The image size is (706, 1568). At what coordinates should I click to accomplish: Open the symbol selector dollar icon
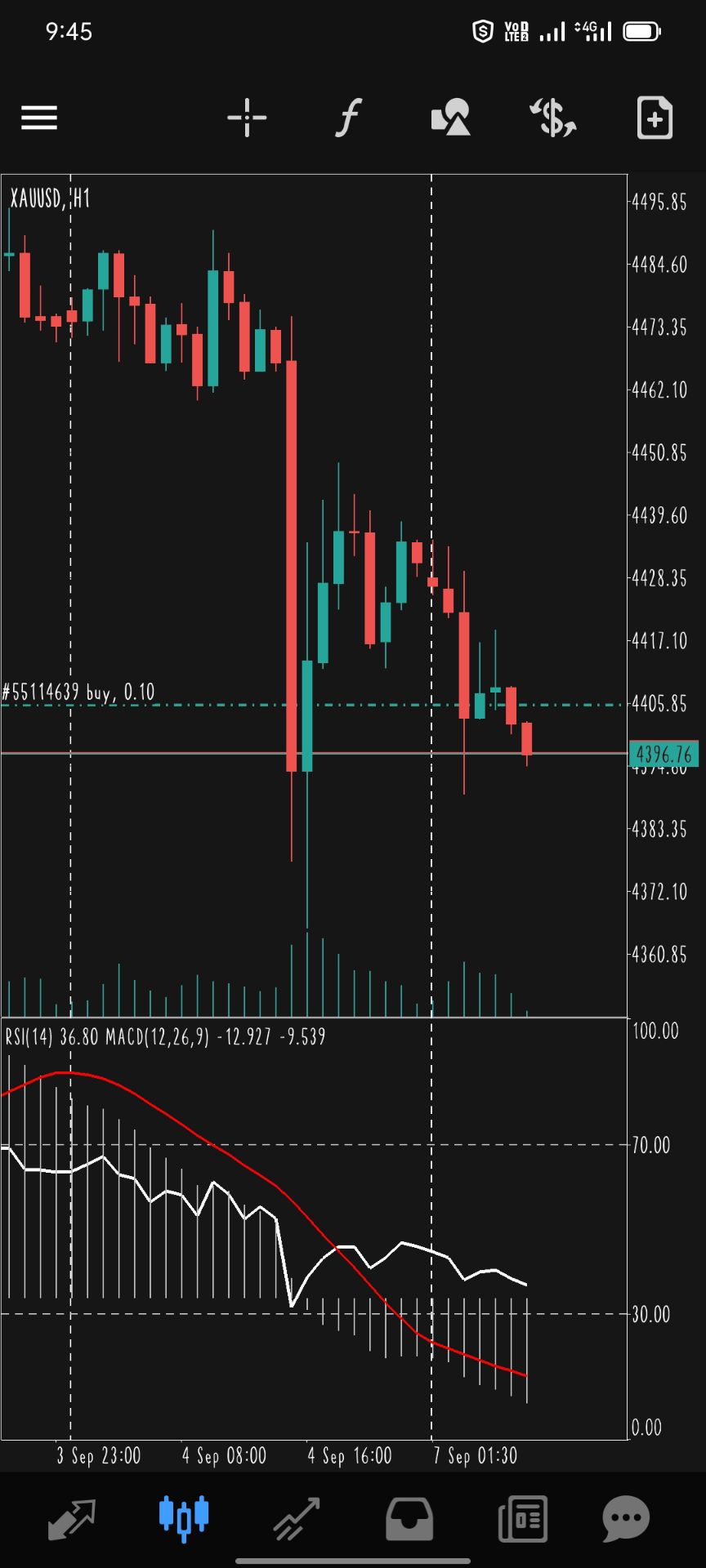[x=553, y=118]
